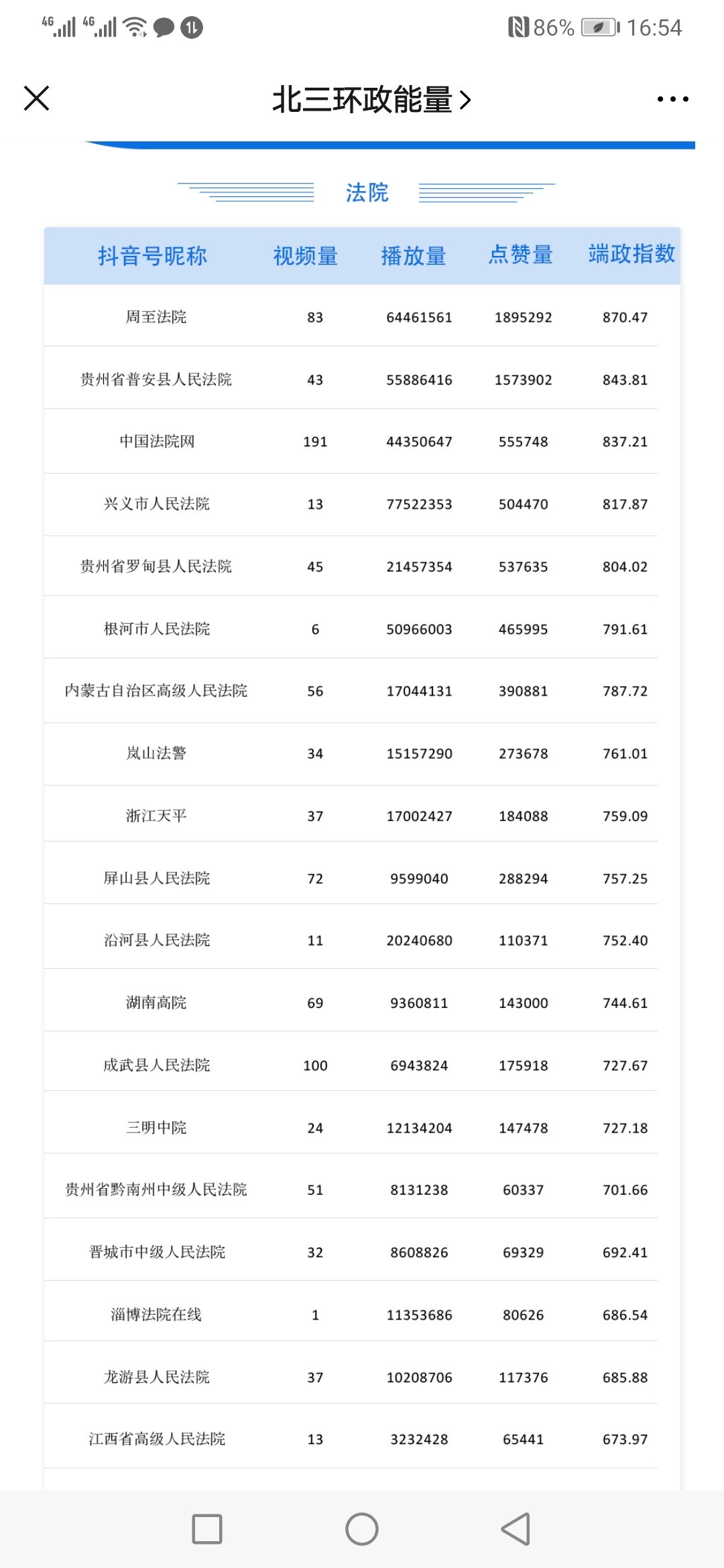Viewport: 724px width, 1568px height.
Task: Open the recent apps view
Action: coord(207,1529)
